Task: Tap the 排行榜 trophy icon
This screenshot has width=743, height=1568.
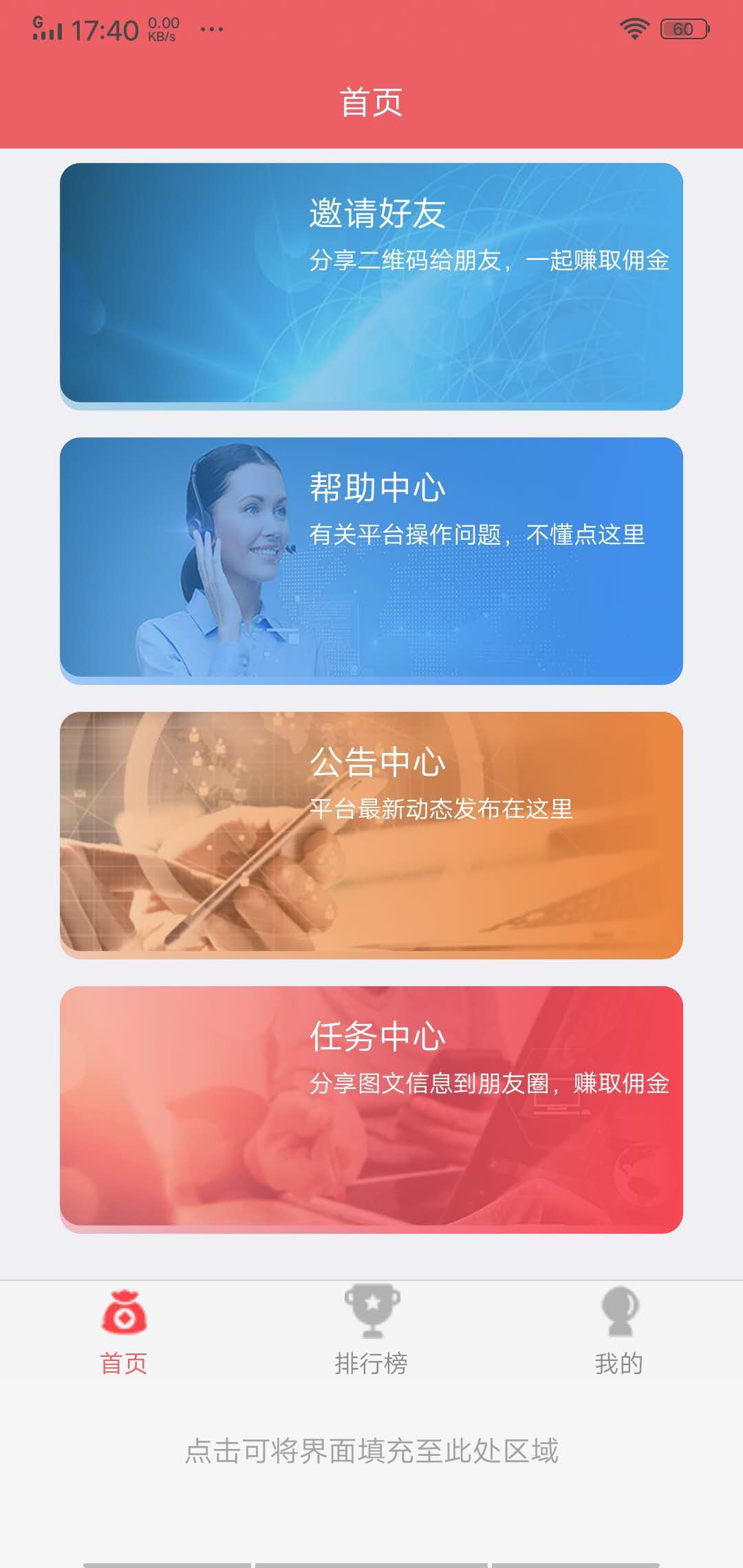Action: [x=371, y=1310]
